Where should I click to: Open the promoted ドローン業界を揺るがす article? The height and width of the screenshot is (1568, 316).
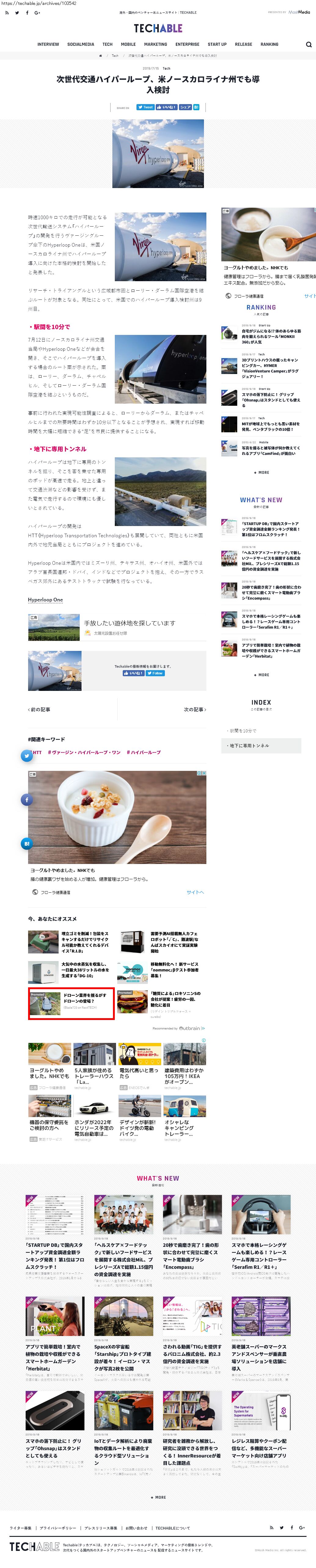coord(71,1003)
